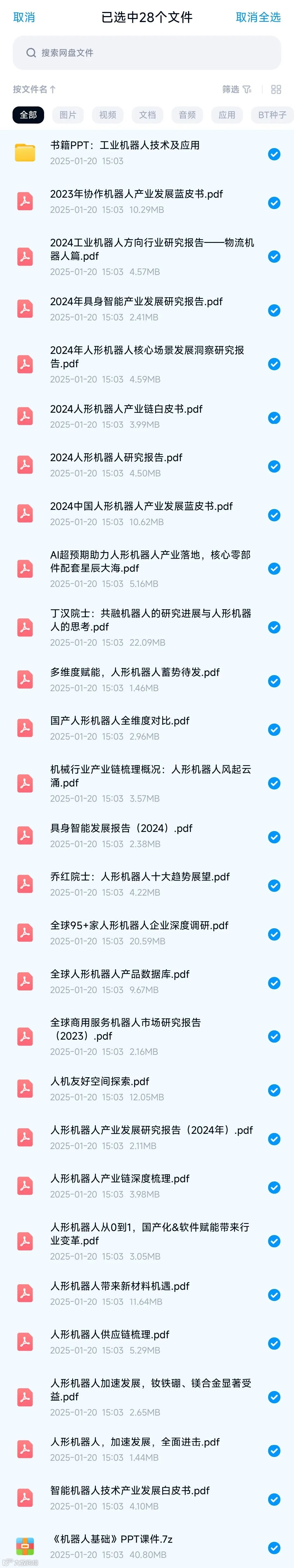
Task: Uncheck 2023年协作机器人产业发展蓝皮书.pdf
Action: tap(274, 203)
